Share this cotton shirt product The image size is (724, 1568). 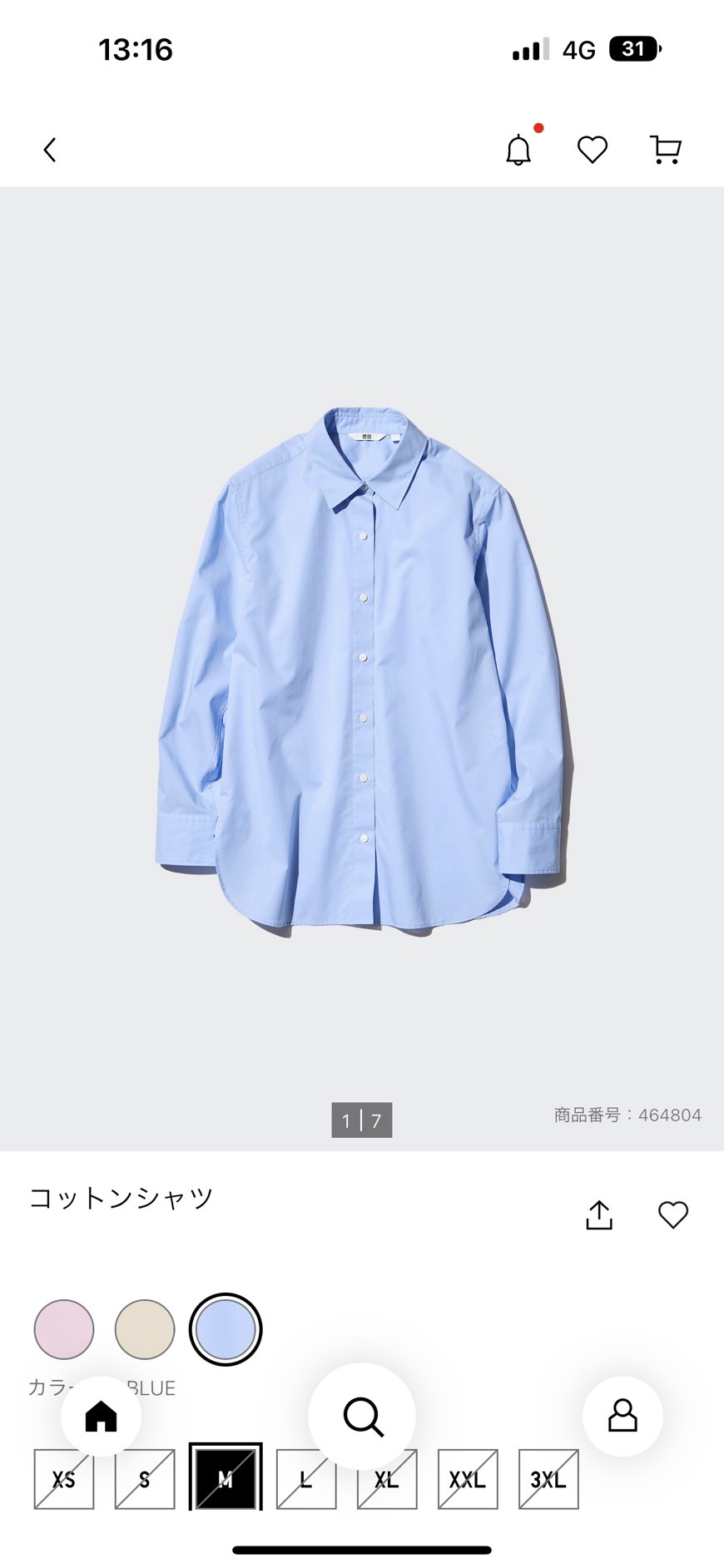pos(599,1215)
